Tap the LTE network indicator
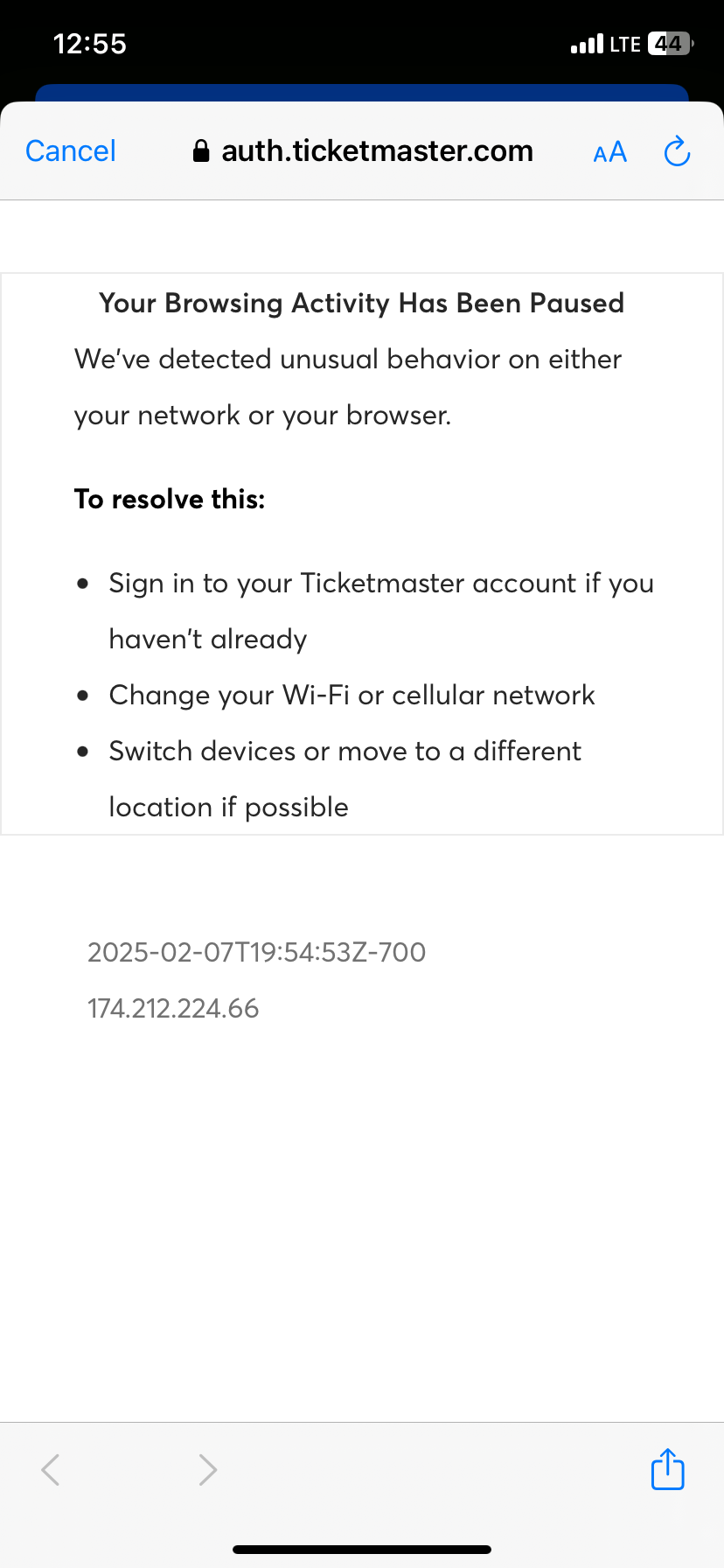The height and width of the screenshot is (1568, 724). pyautogui.click(x=623, y=43)
